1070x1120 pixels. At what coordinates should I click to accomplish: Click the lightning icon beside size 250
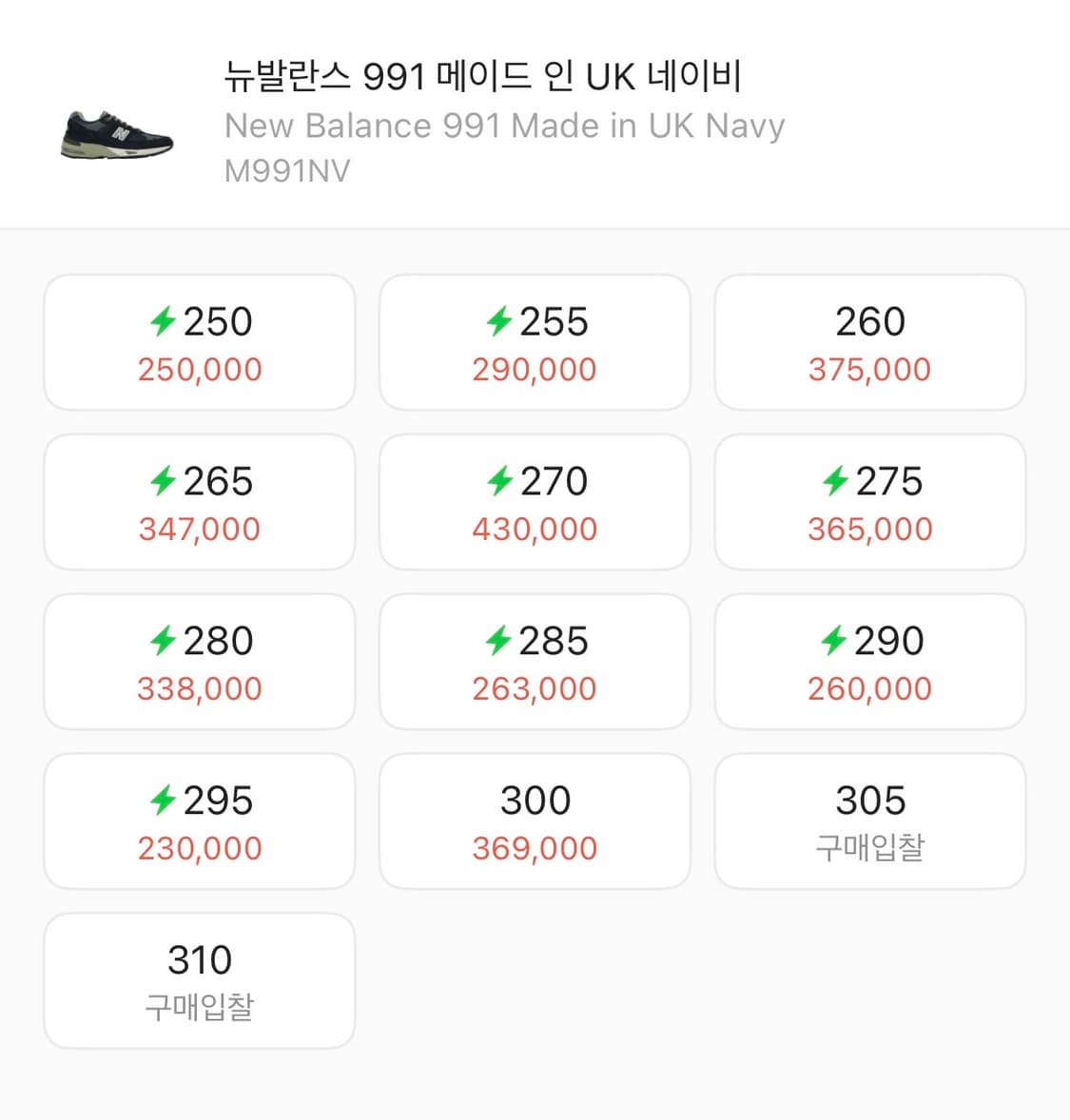[164, 322]
